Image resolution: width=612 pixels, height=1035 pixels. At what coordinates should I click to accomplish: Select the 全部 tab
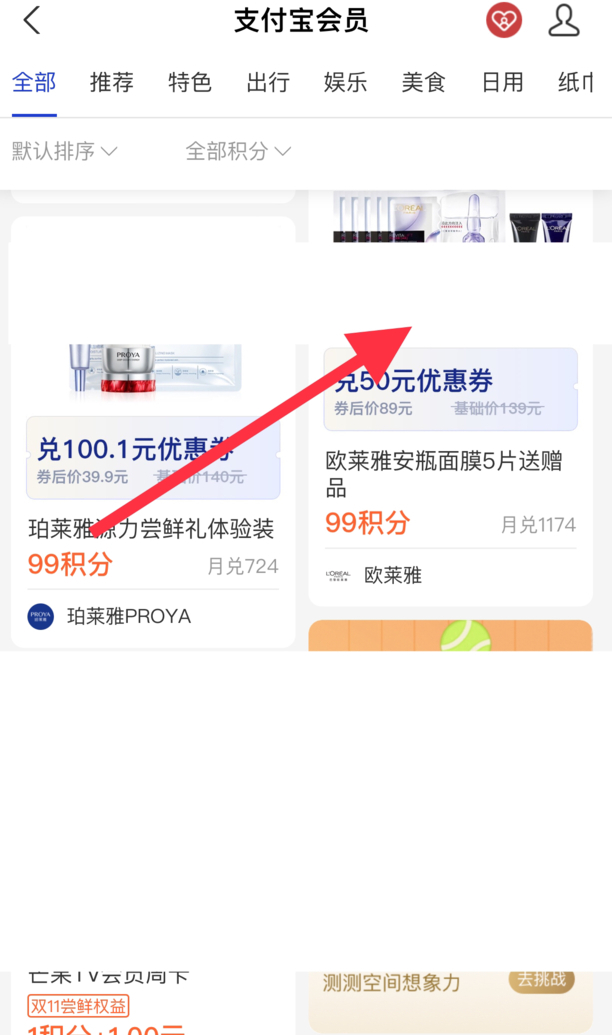click(x=34, y=82)
